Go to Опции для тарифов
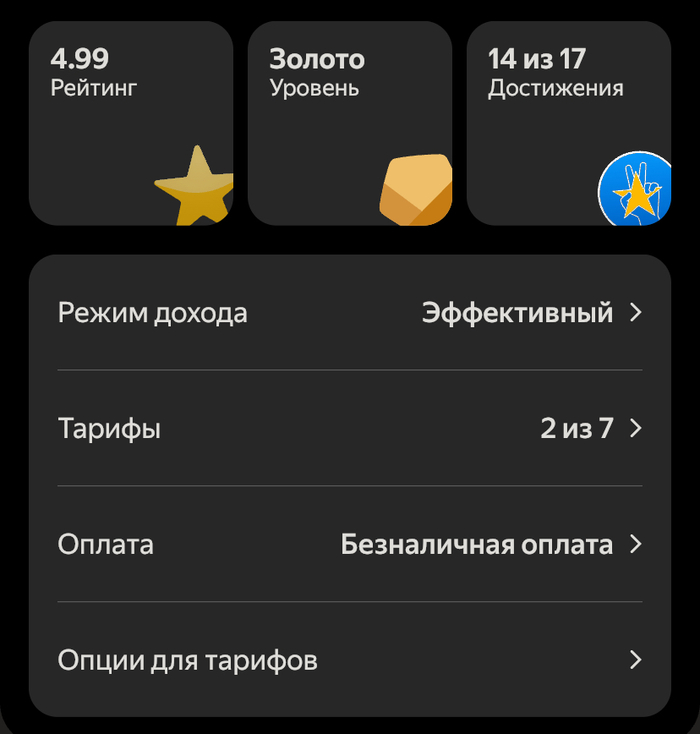 click(x=350, y=660)
